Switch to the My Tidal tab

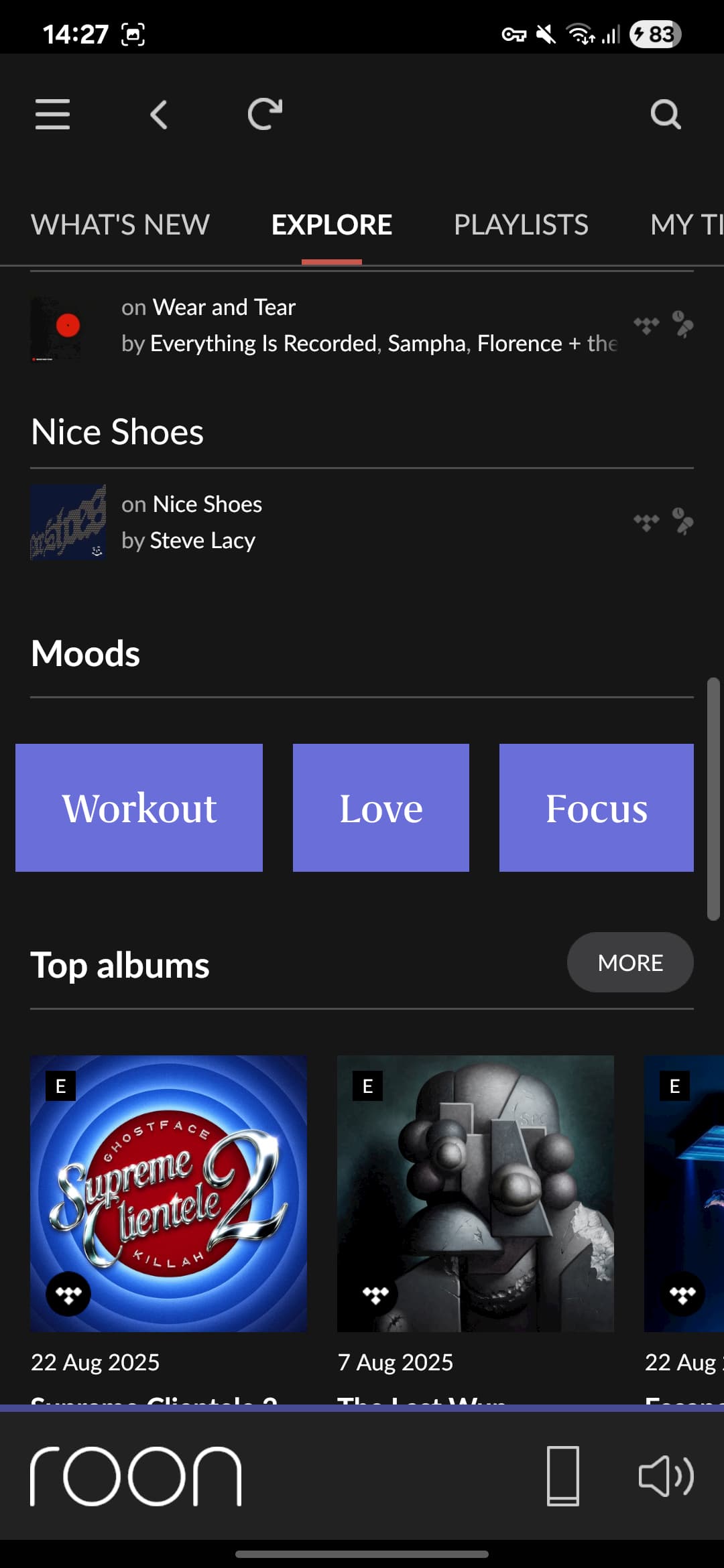click(685, 225)
